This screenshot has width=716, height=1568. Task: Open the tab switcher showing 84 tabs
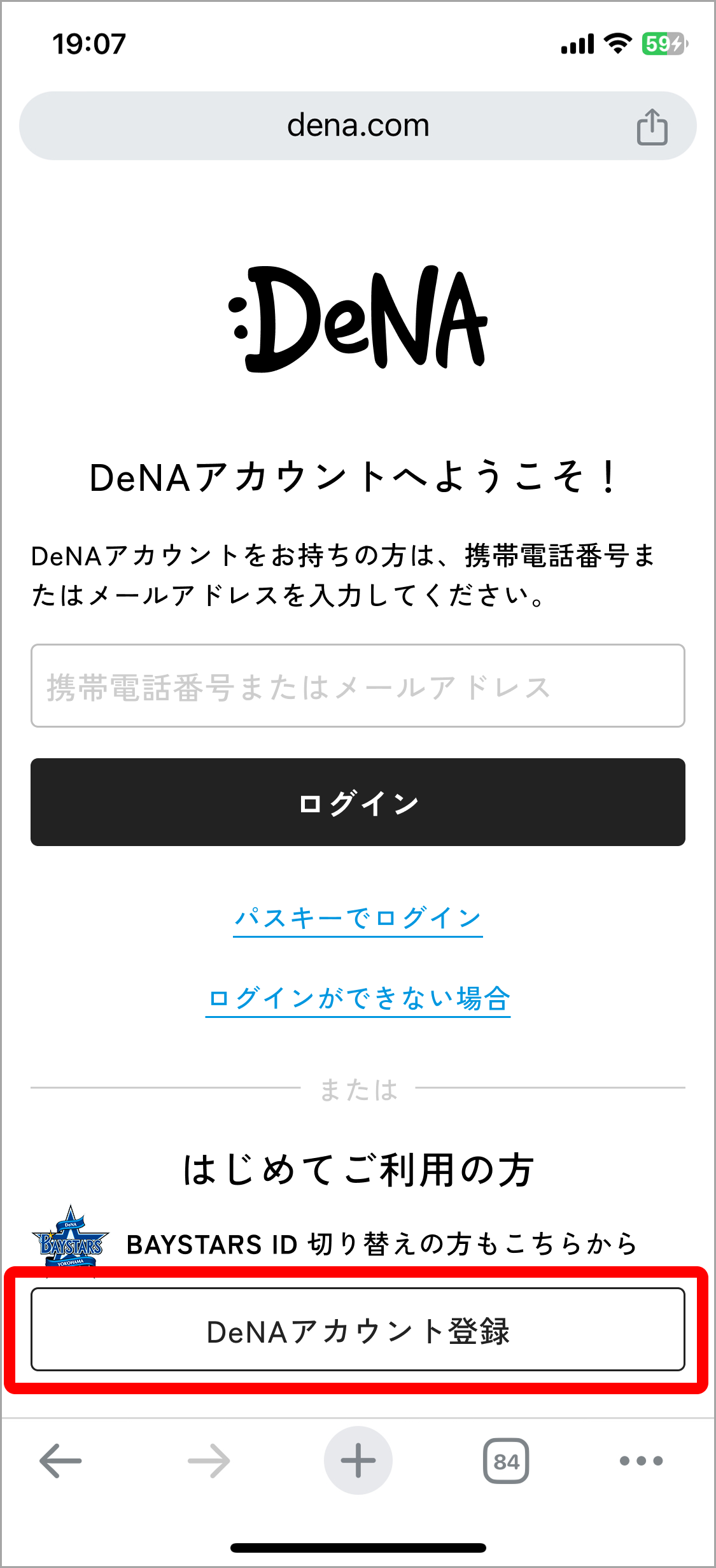506,1460
